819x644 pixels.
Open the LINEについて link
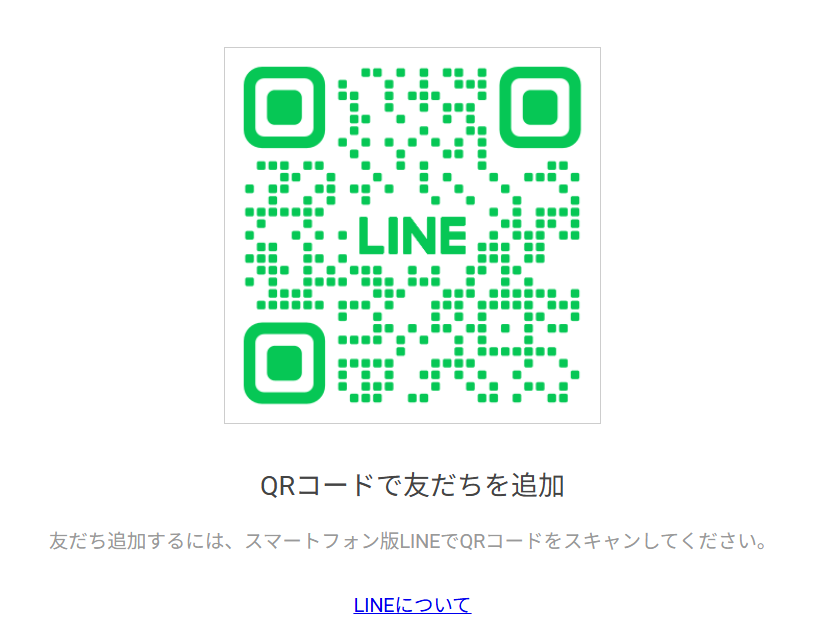[412, 605]
